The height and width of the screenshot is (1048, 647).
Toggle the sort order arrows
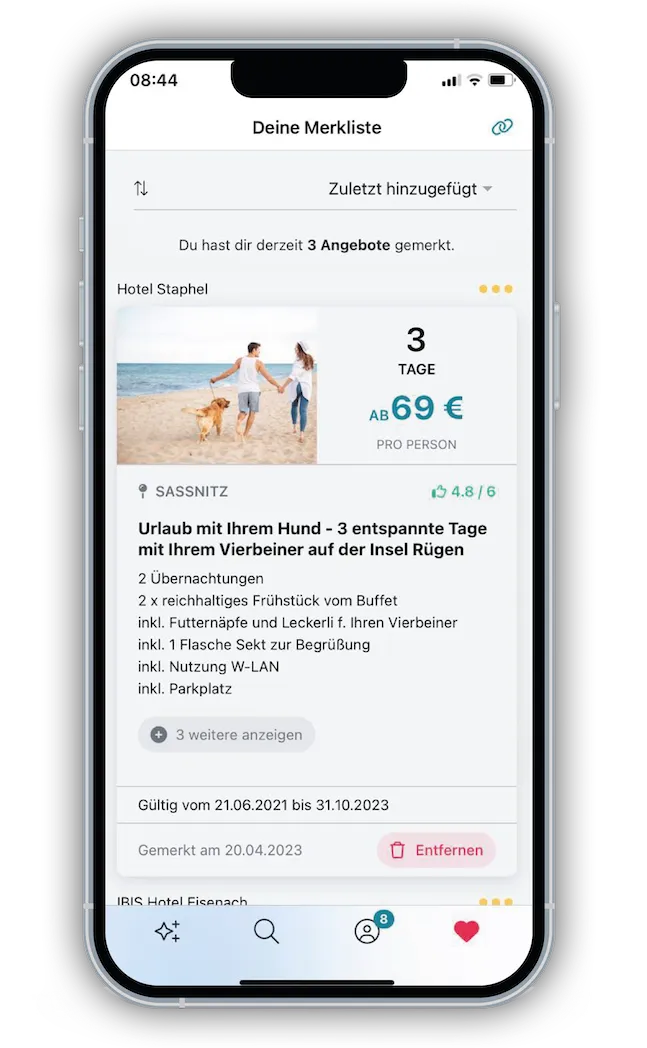pos(141,189)
